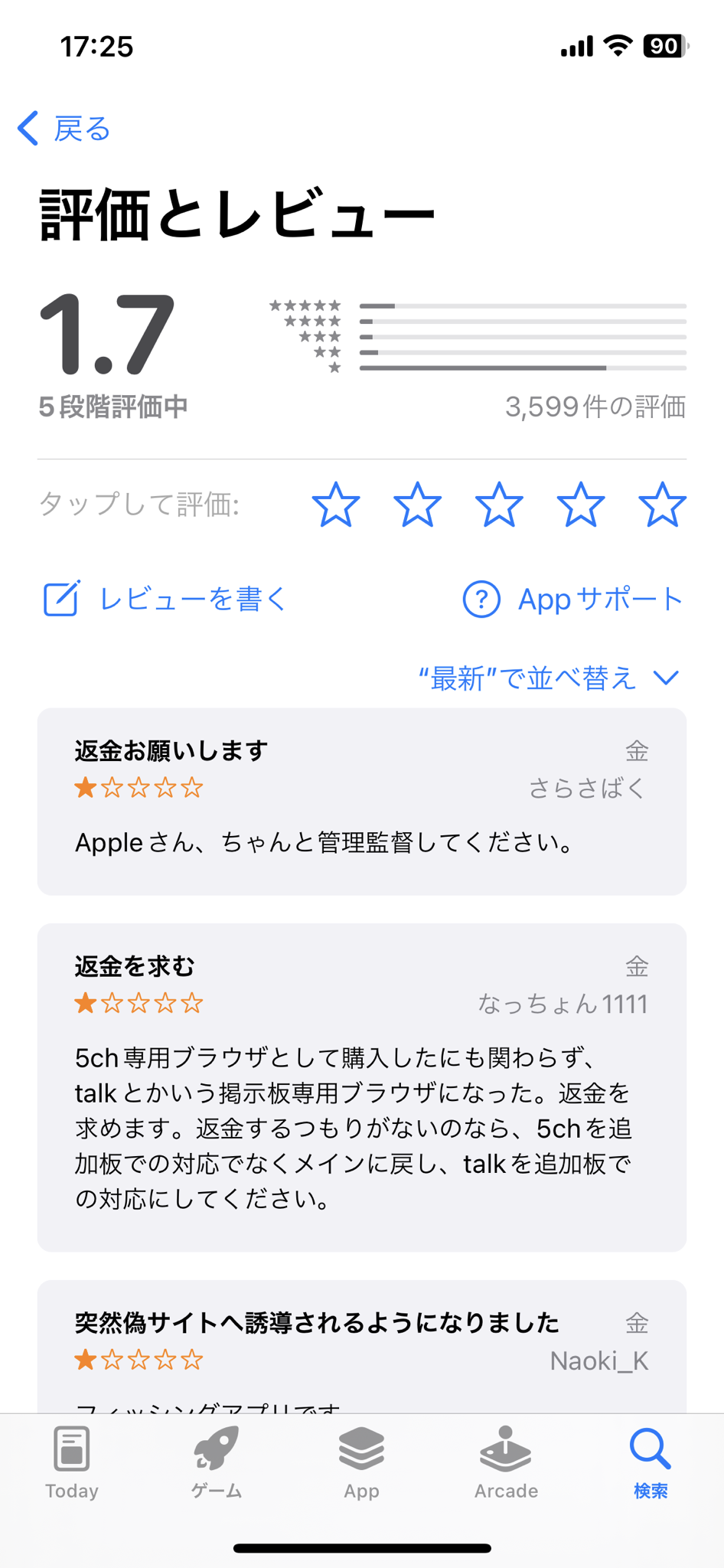The width and height of the screenshot is (724, 1568).
Task: Go to the App tab
Action: (x=361, y=1463)
